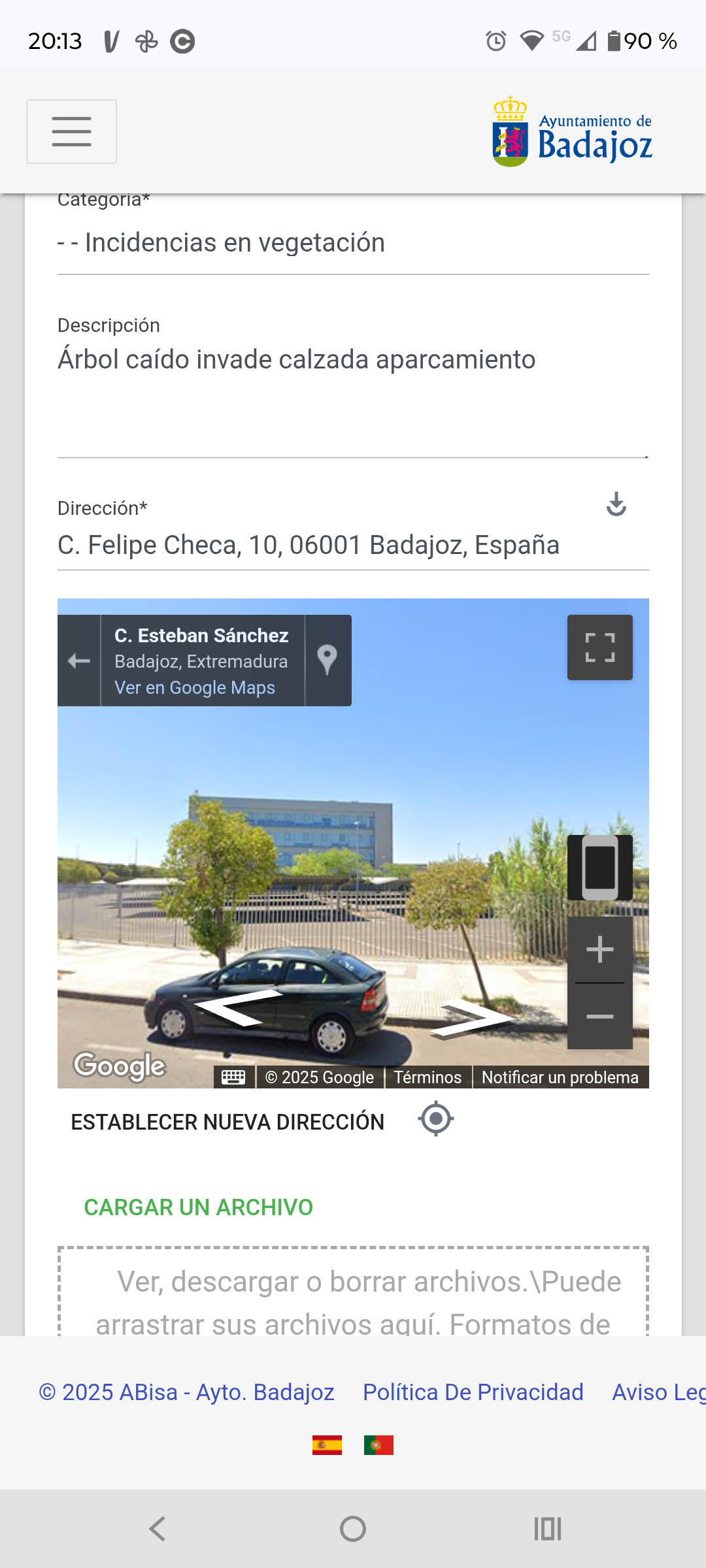Screen dimensions: 706x1568
Task: Switch language to Portuguese flag
Action: coord(378,1445)
